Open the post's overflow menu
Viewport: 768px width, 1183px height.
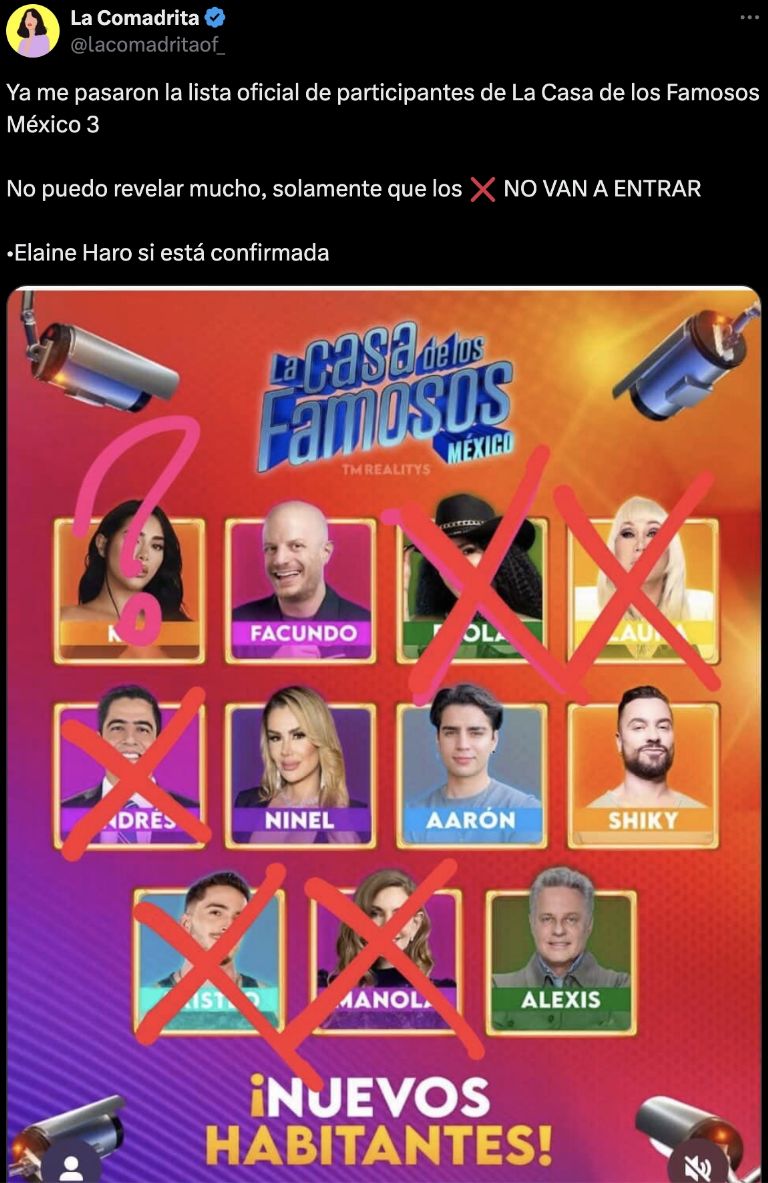point(748,17)
